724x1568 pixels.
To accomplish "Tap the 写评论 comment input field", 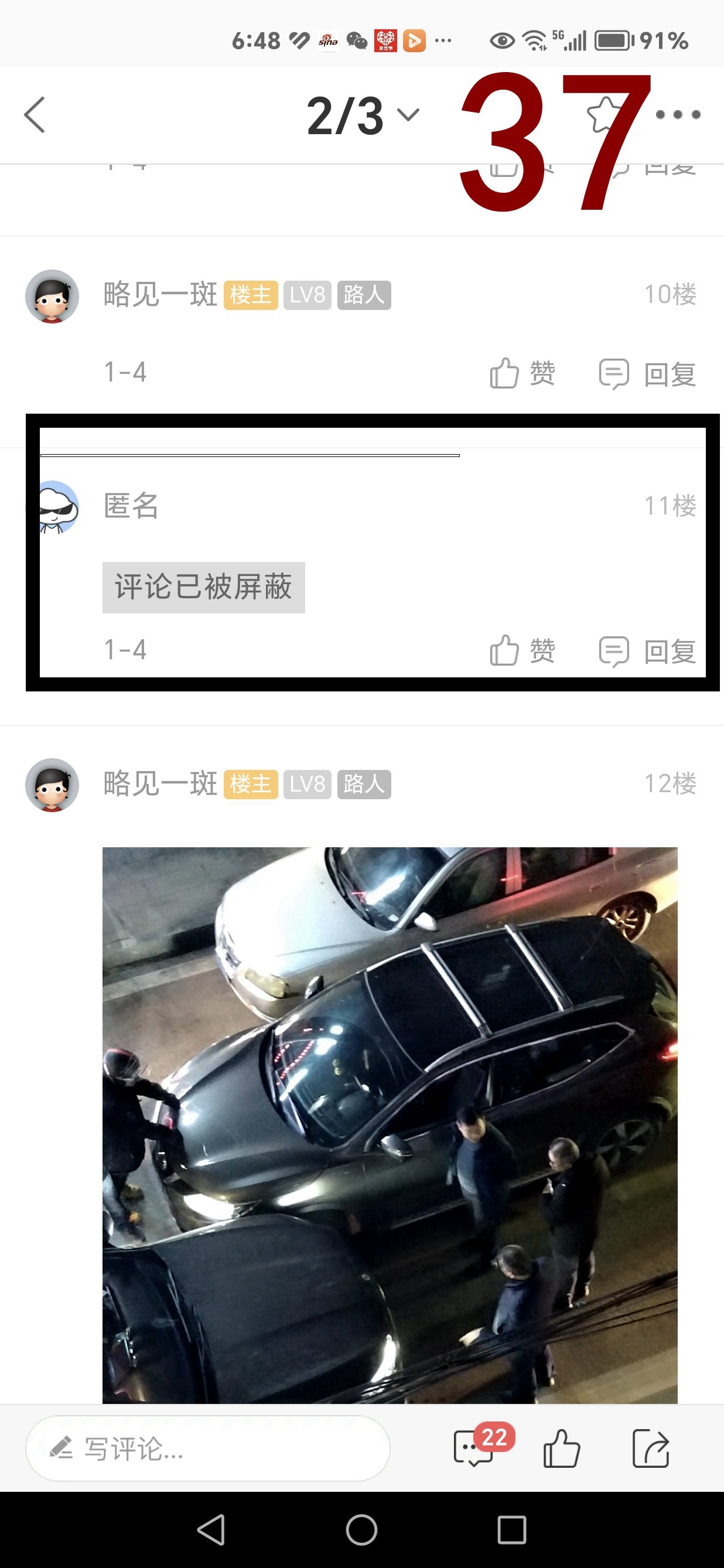I will click(207, 1448).
